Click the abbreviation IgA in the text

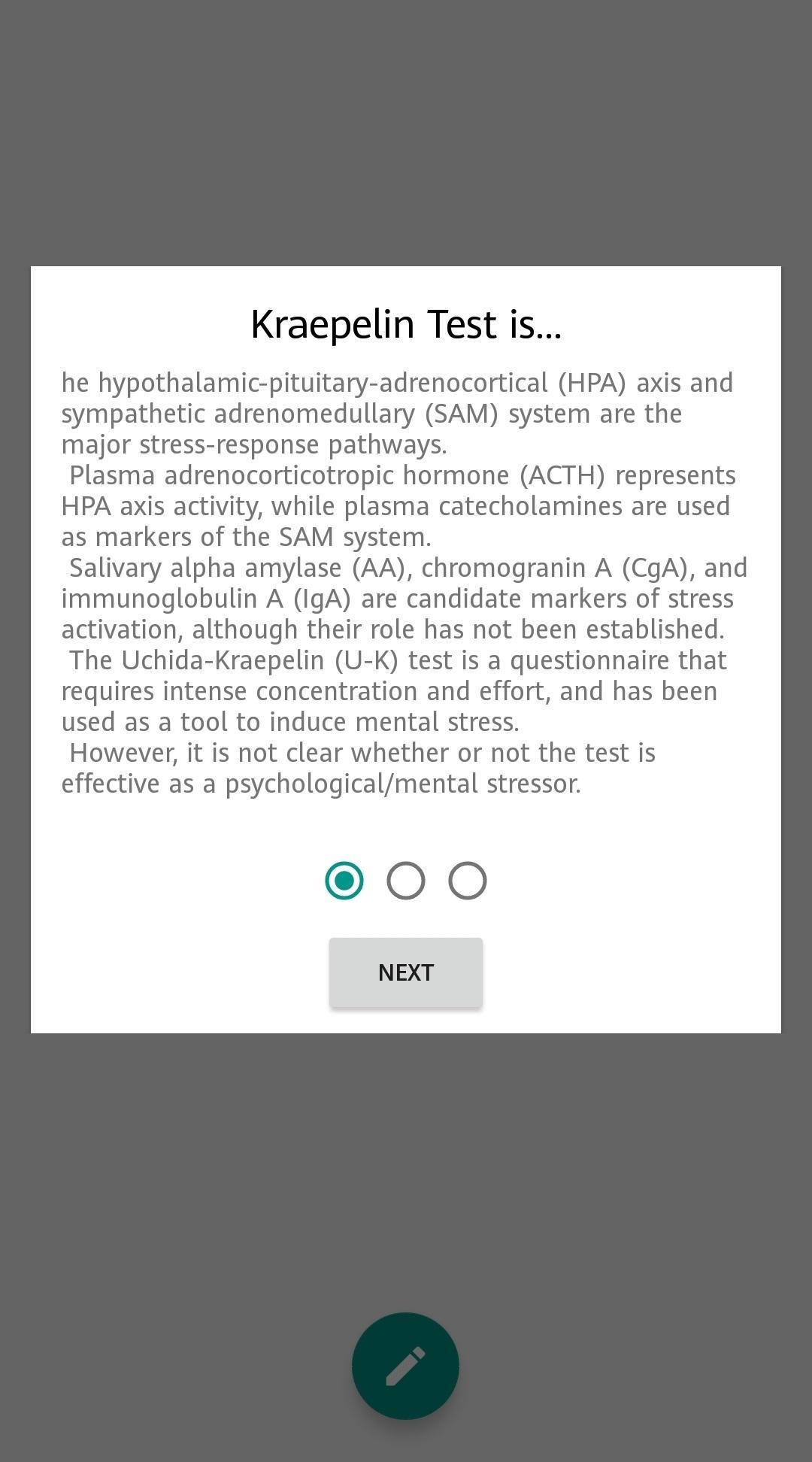click(x=321, y=598)
